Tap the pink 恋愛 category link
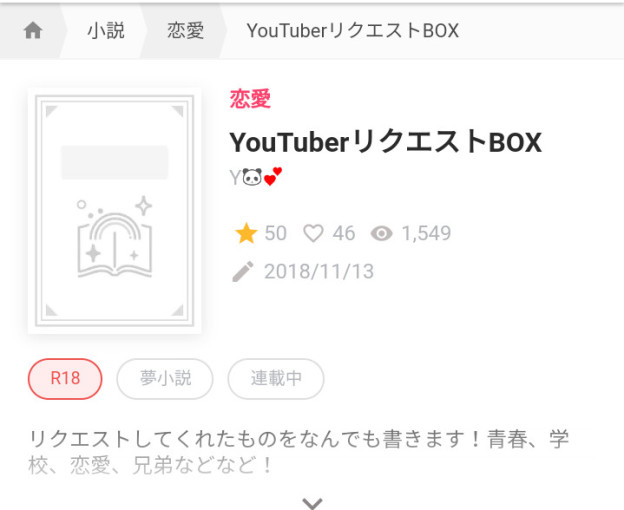This screenshot has width=624, height=510. [250, 99]
